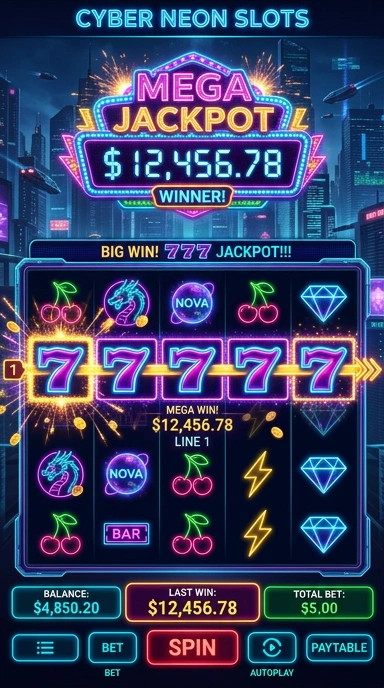Image resolution: width=384 pixels, height=688 pixels.
Task: Open the BET settings
Action: [112, 647]
